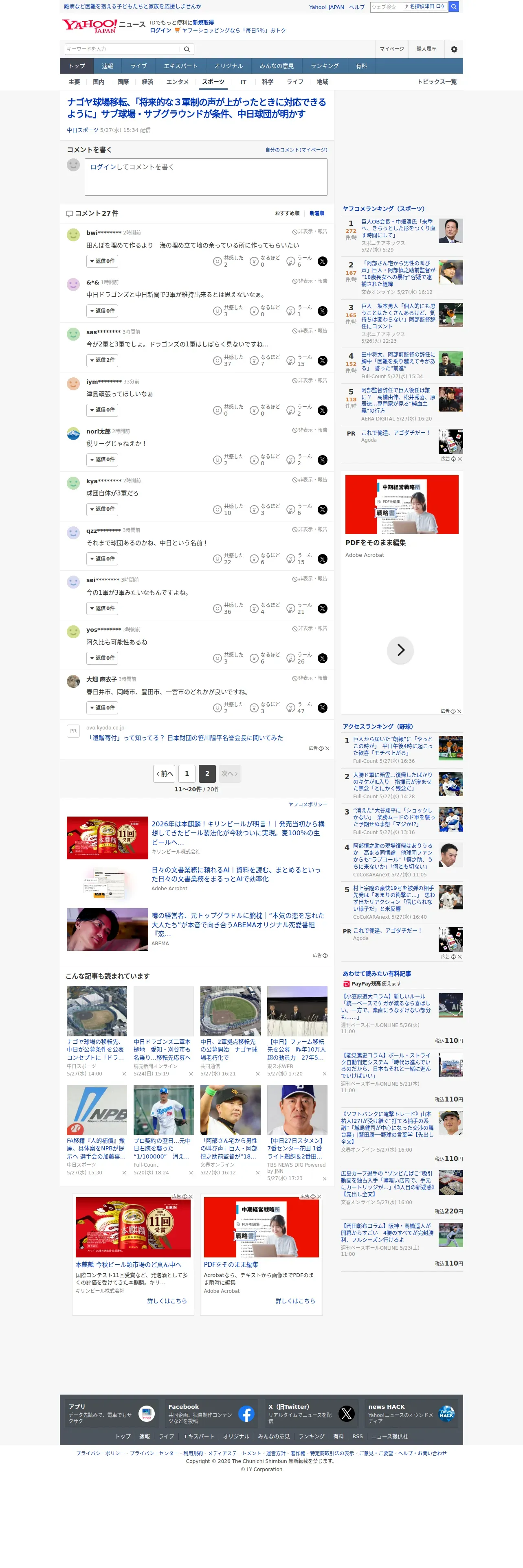The height and width of the screenshot is (1568, 523).
Task: Open マイページ link in header
Action: (391, 49)
